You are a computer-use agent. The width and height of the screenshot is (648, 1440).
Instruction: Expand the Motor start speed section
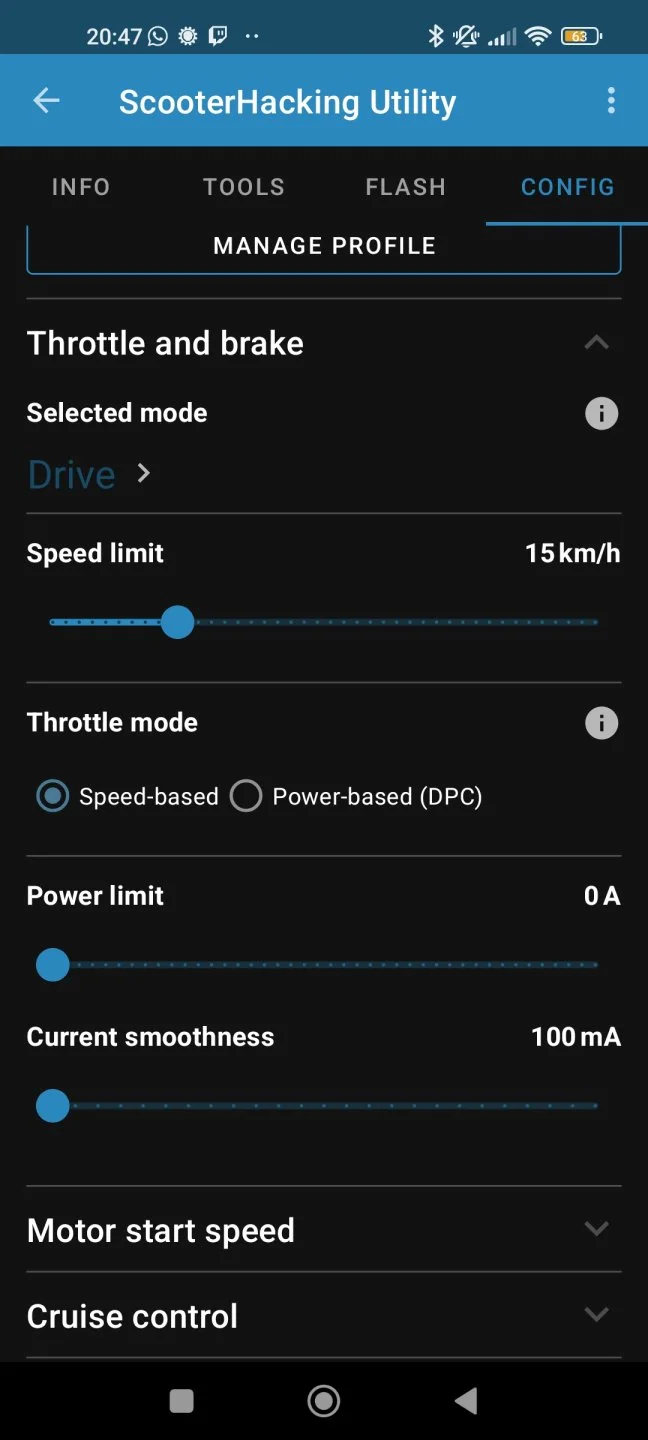596,1229
